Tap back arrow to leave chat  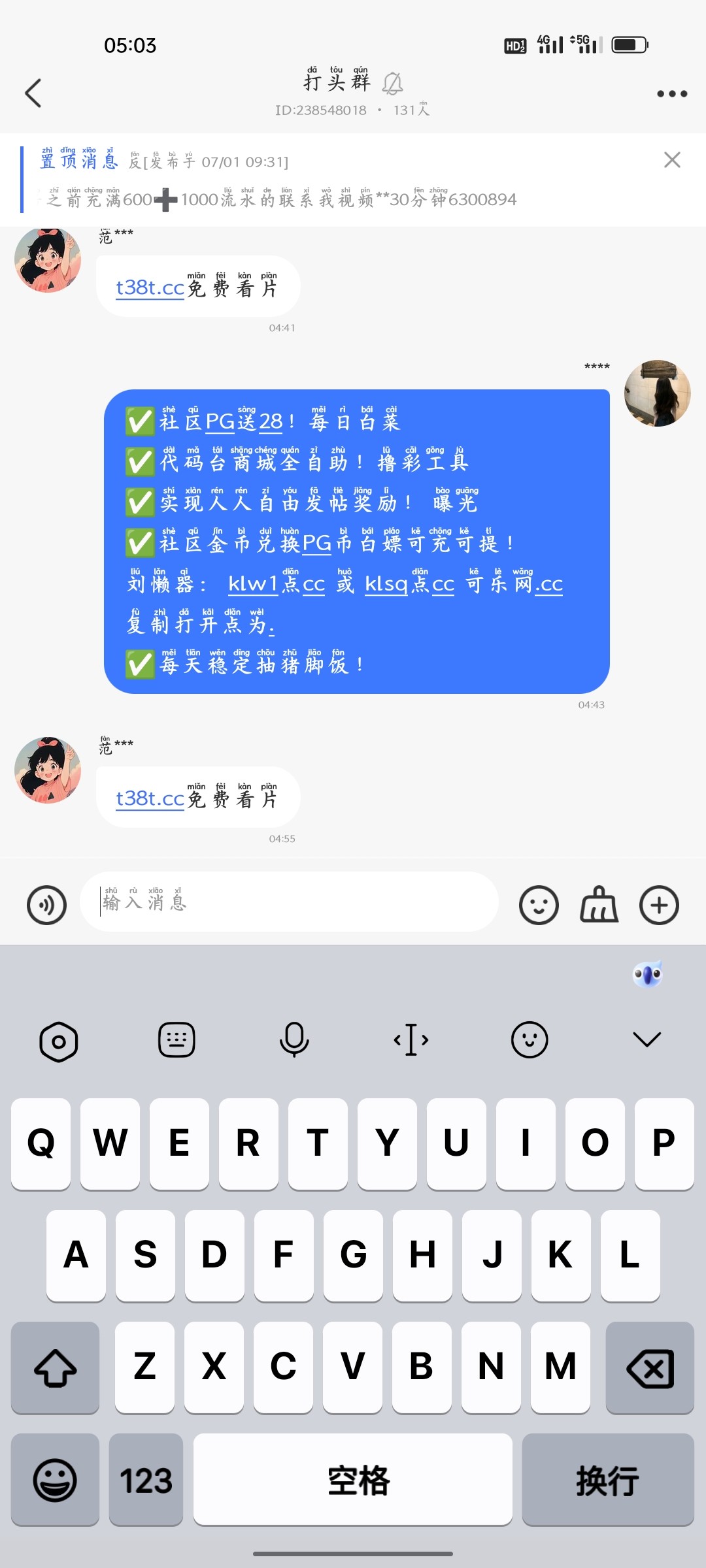(x=34, y=93)
